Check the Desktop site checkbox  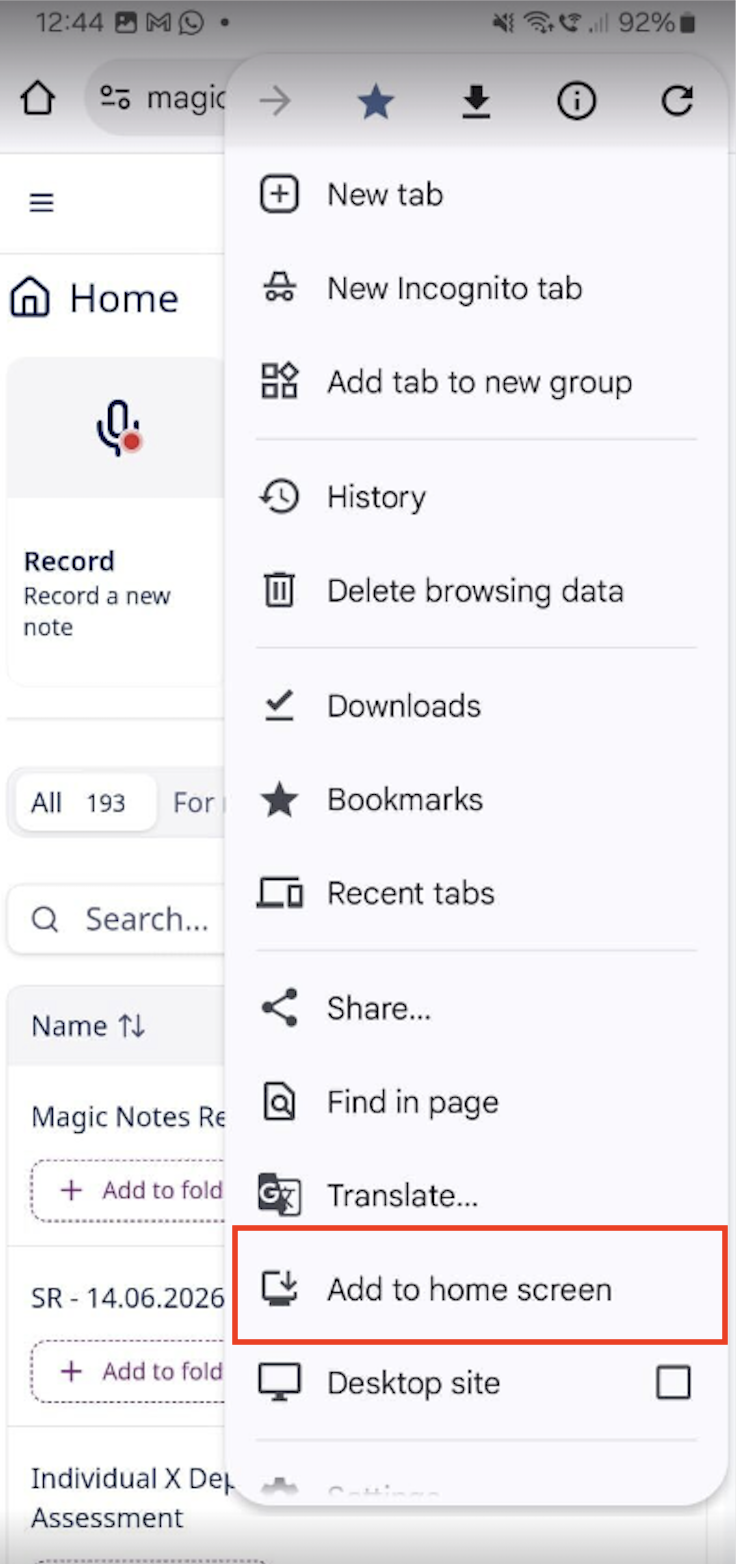pos(673,1383)
